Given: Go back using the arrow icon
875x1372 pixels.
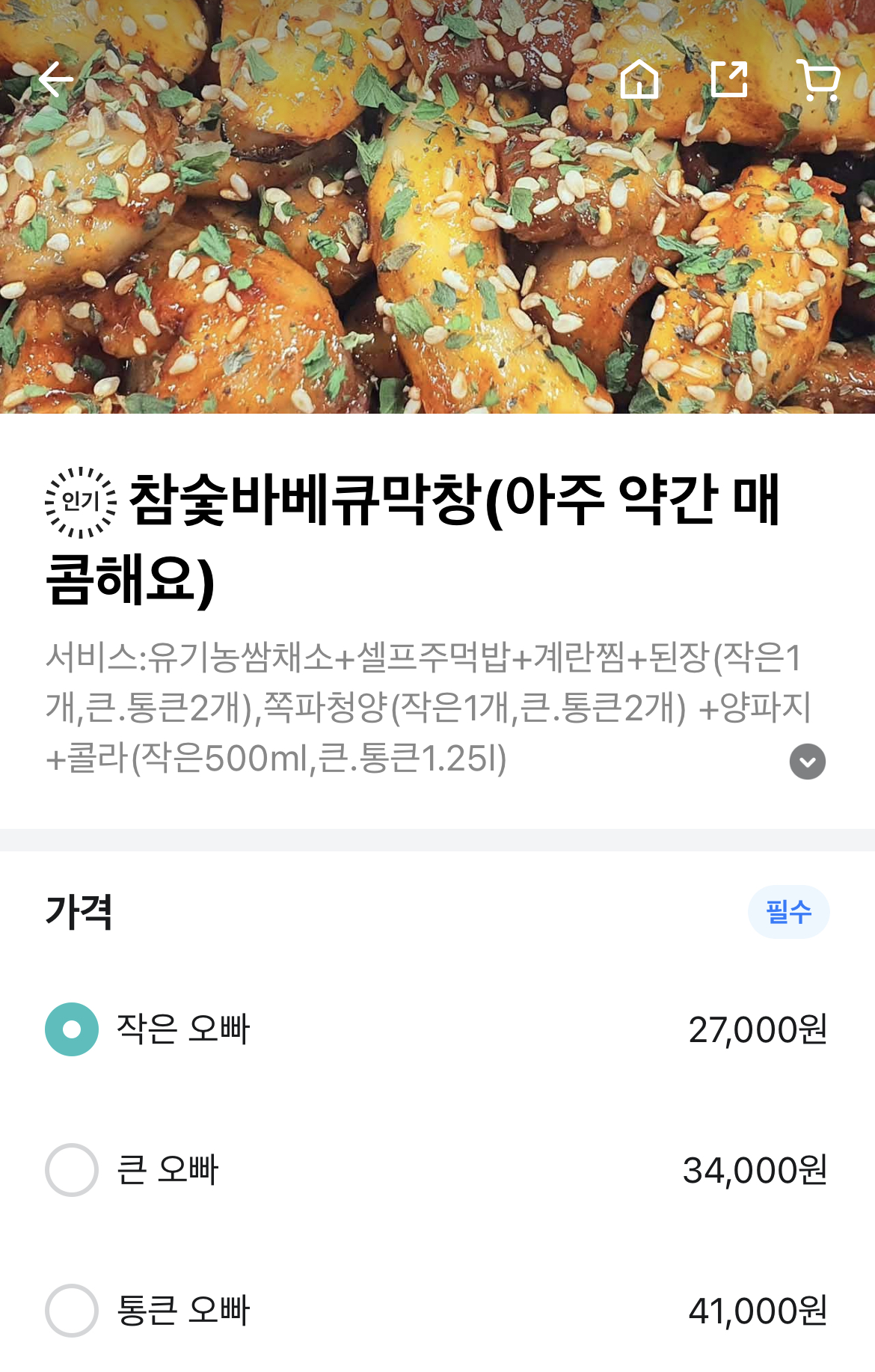Looking at the screenshot, I should coord(56,79).
